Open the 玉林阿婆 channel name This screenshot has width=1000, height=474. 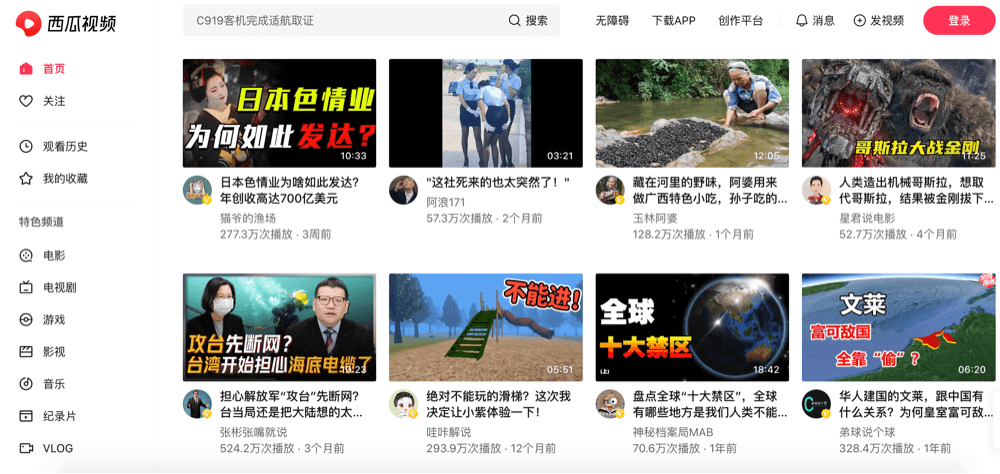(x=655, y=218)
